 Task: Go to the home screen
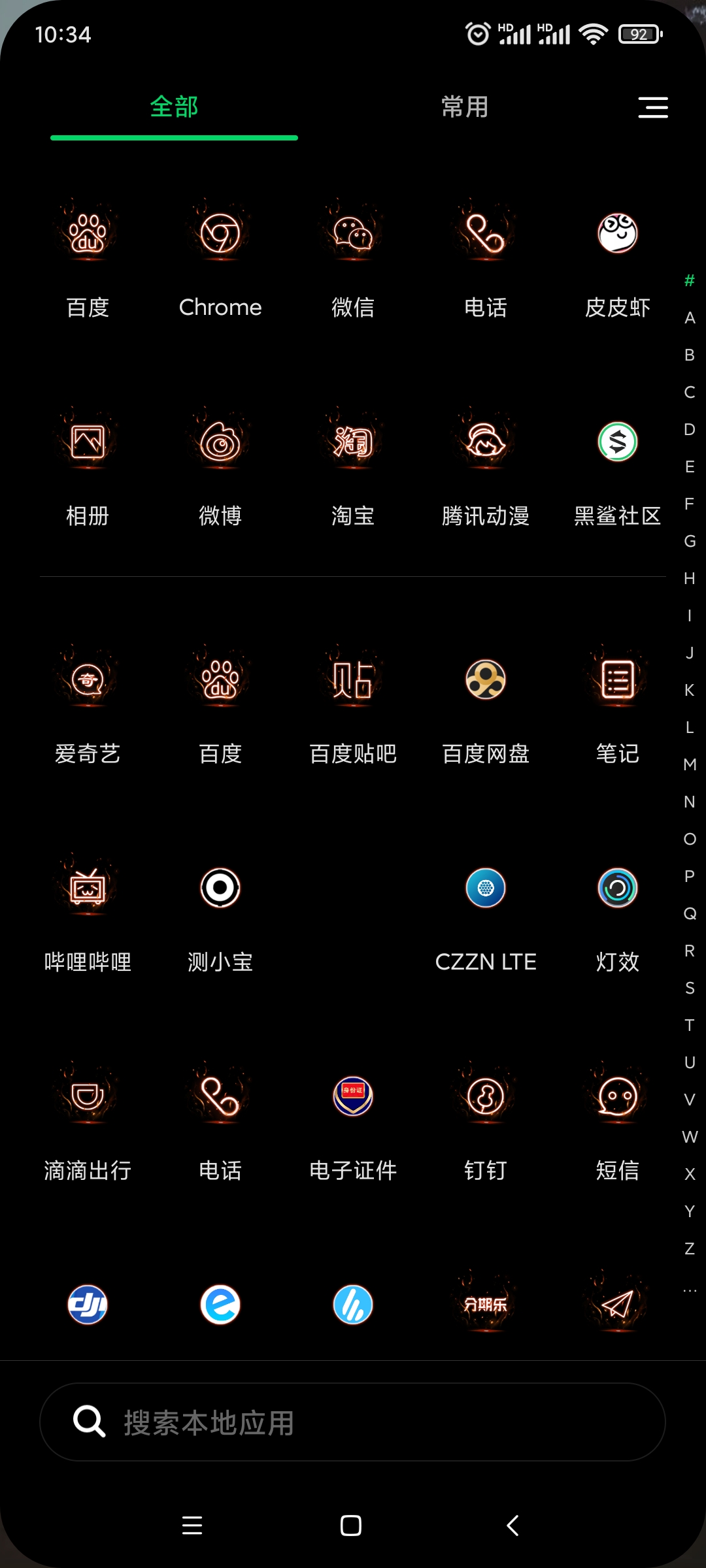pyautogui.click(x=351, y=1526)
